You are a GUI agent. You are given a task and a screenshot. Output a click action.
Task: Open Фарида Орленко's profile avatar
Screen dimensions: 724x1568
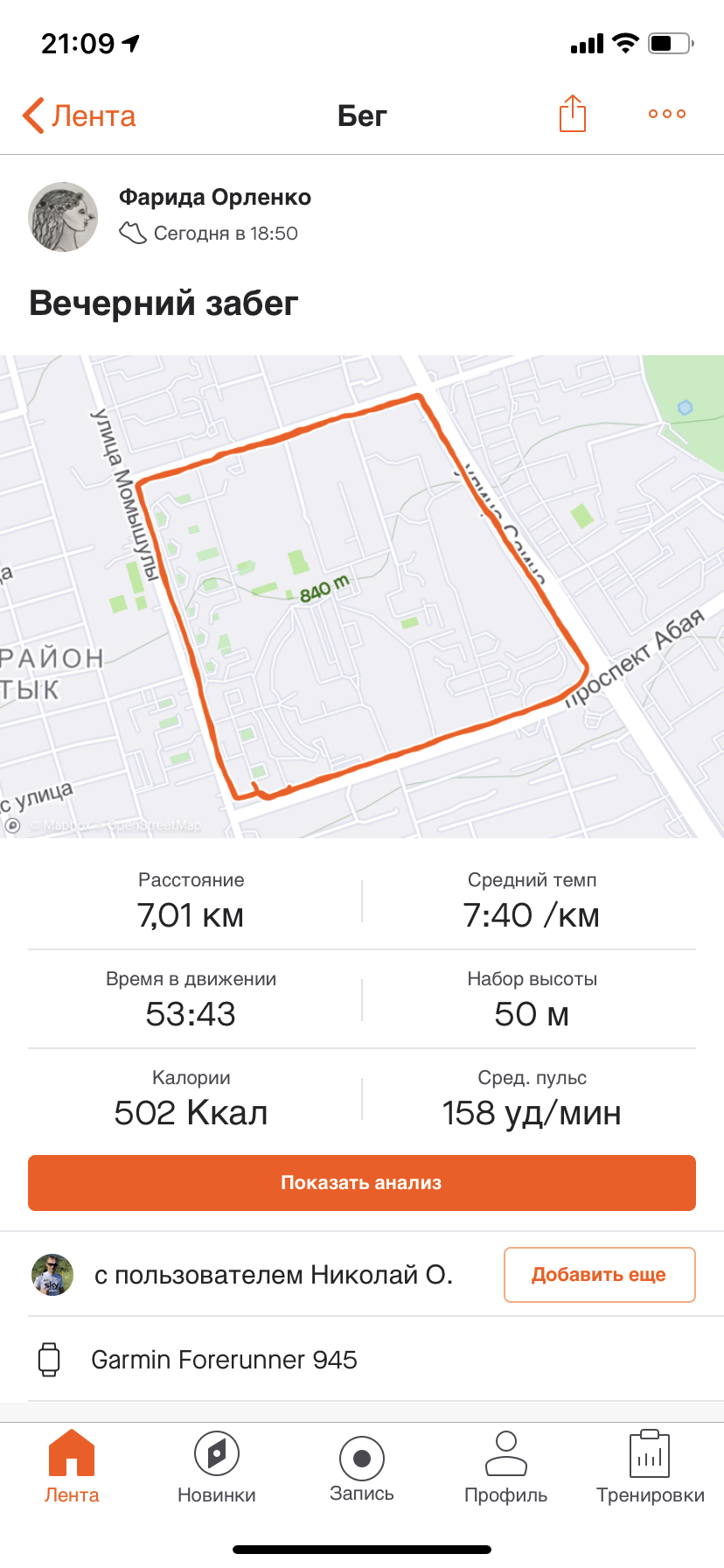(x=63, y=217)
